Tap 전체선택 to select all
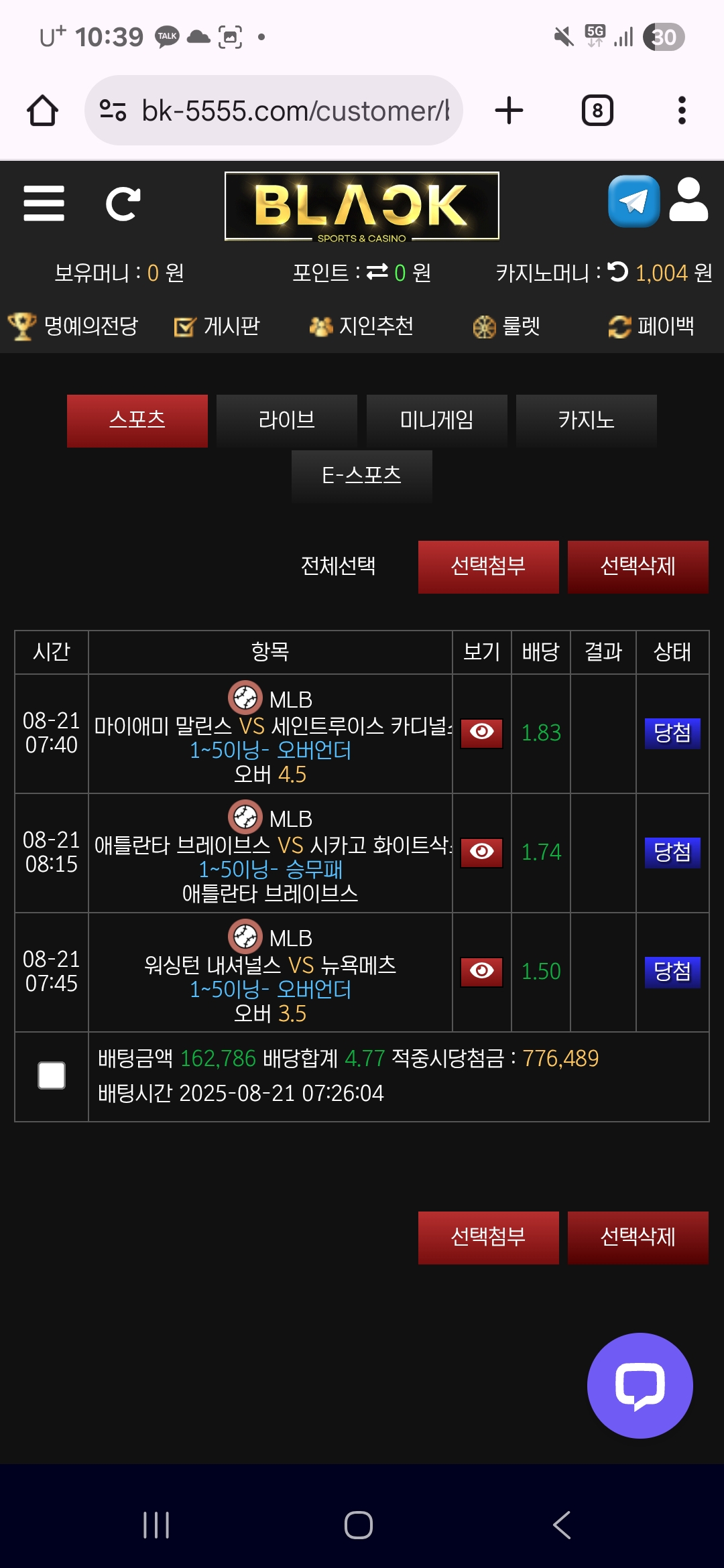Viewport: 724px width, 1568px height. (339, 566)
